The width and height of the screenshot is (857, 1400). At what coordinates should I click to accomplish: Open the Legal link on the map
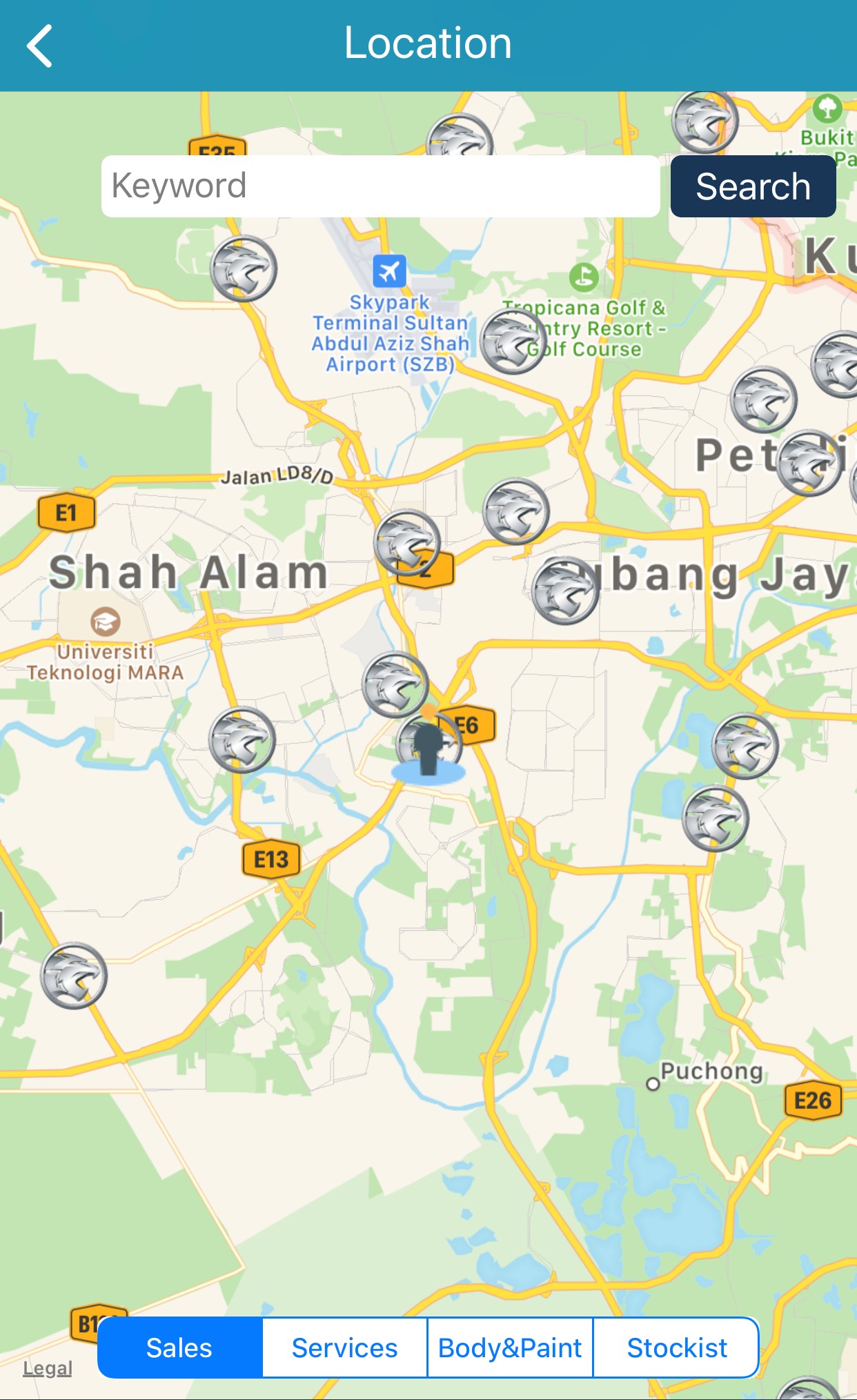pyautogui.click(x=47, y=1368)
